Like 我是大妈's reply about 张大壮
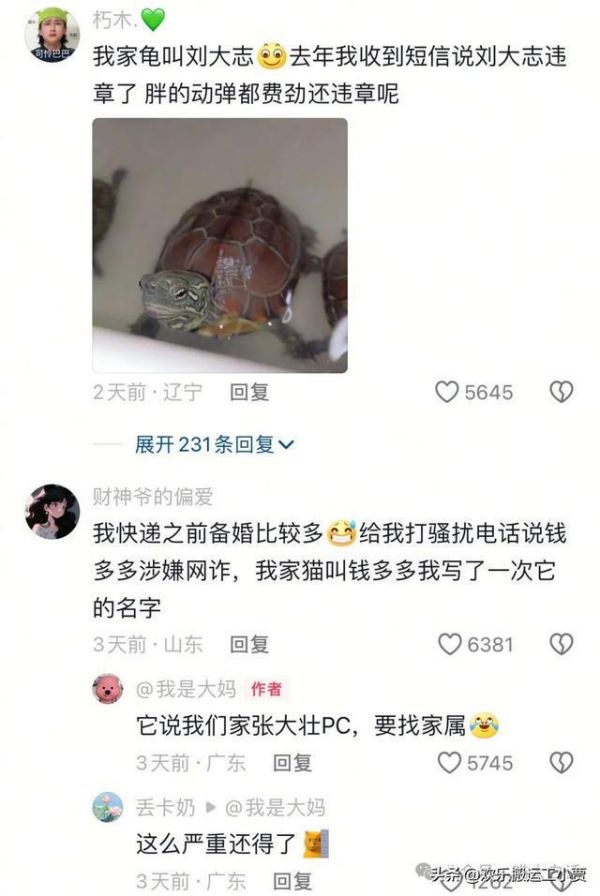 (450, 763)
